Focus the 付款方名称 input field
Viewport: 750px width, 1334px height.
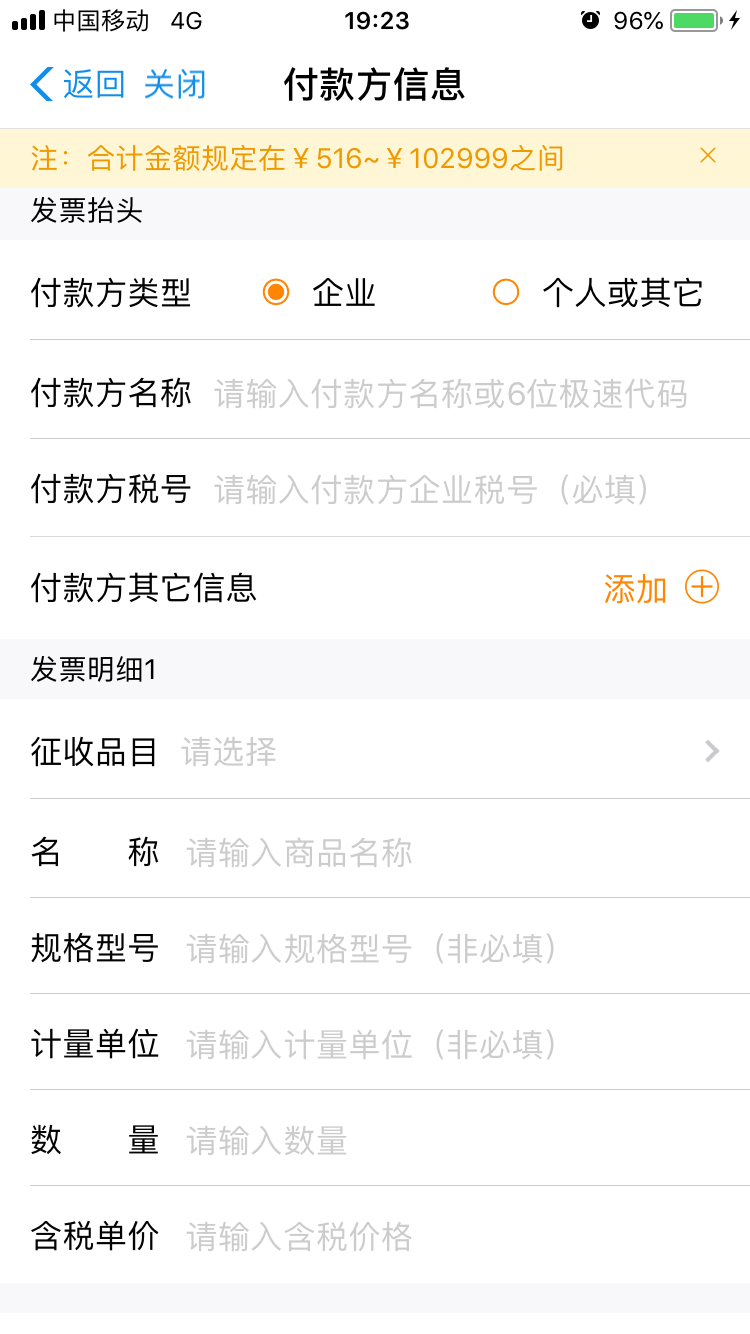pos(450,394)
